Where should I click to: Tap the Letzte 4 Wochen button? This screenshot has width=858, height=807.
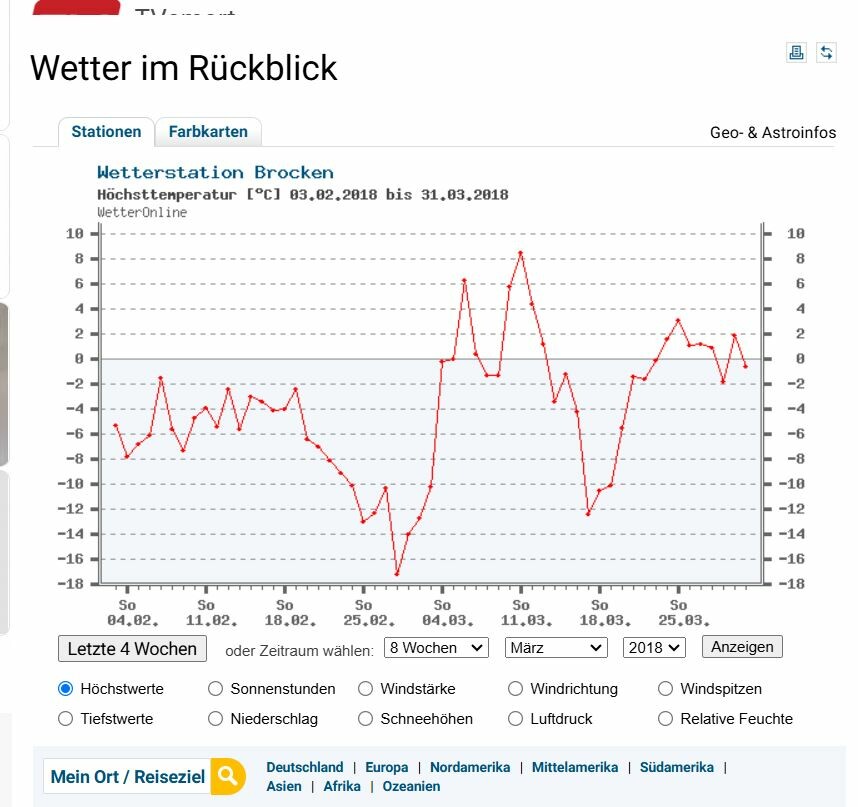[x=132, y=648]
